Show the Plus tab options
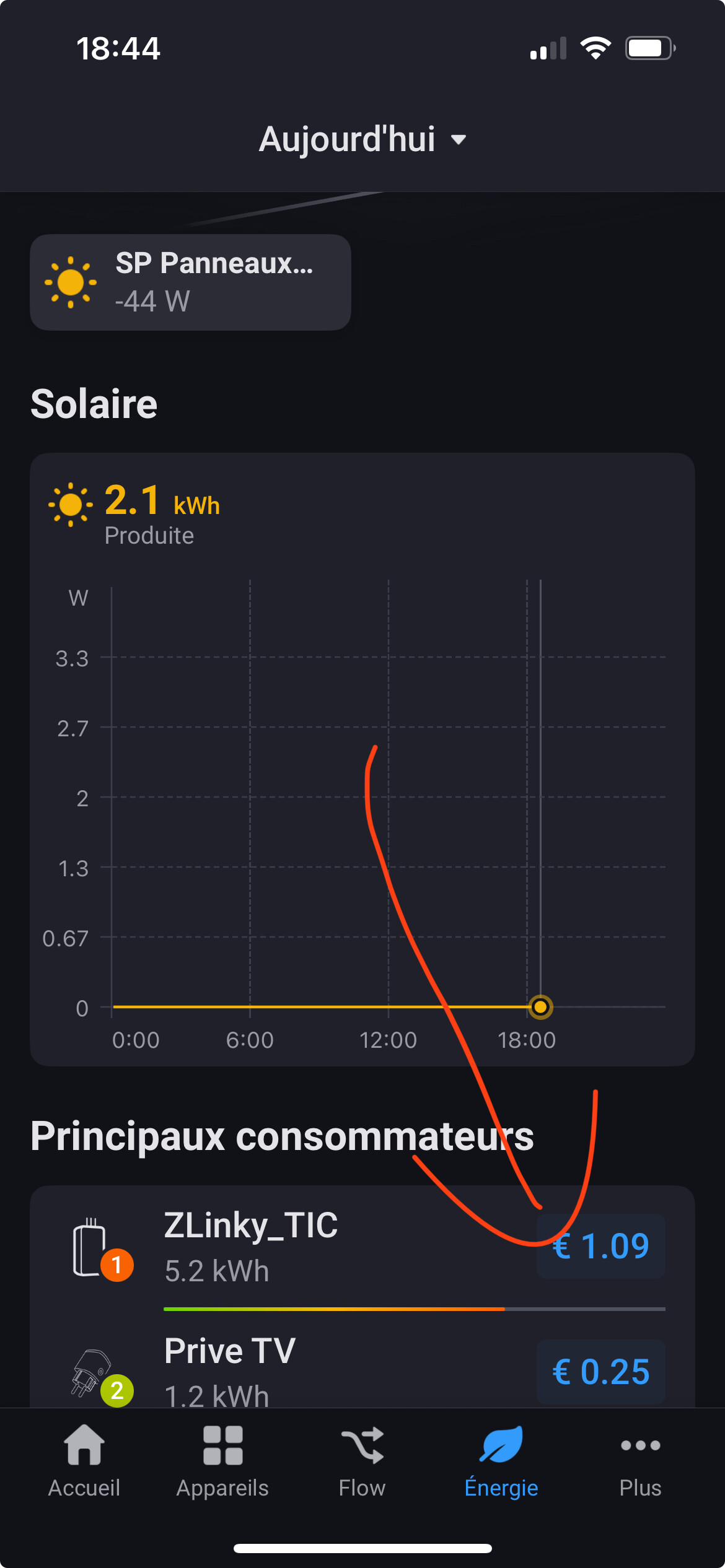The height and width of the screenshot is (1568, 725). [640, 1460]
